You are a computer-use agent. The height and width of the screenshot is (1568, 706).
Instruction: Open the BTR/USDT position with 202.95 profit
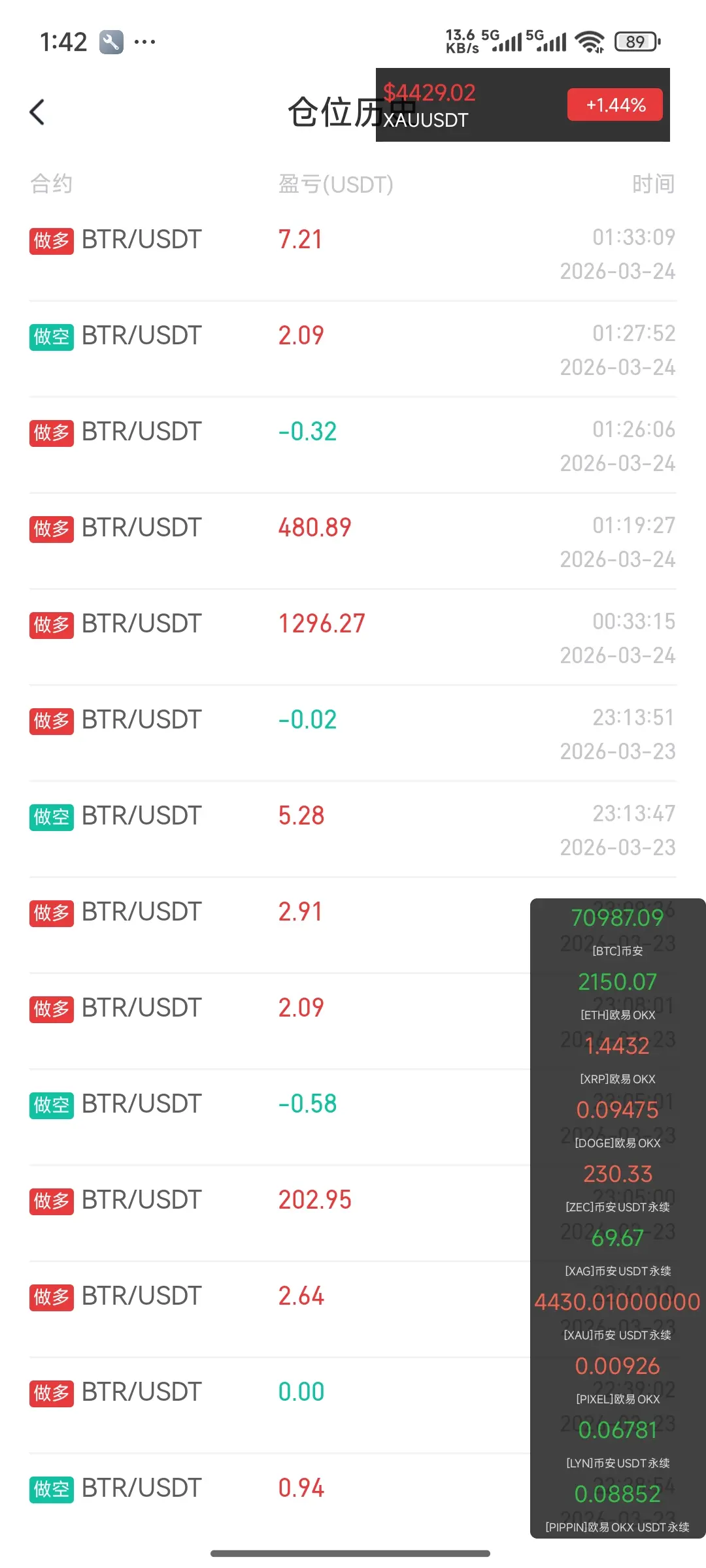[280, 1214]
